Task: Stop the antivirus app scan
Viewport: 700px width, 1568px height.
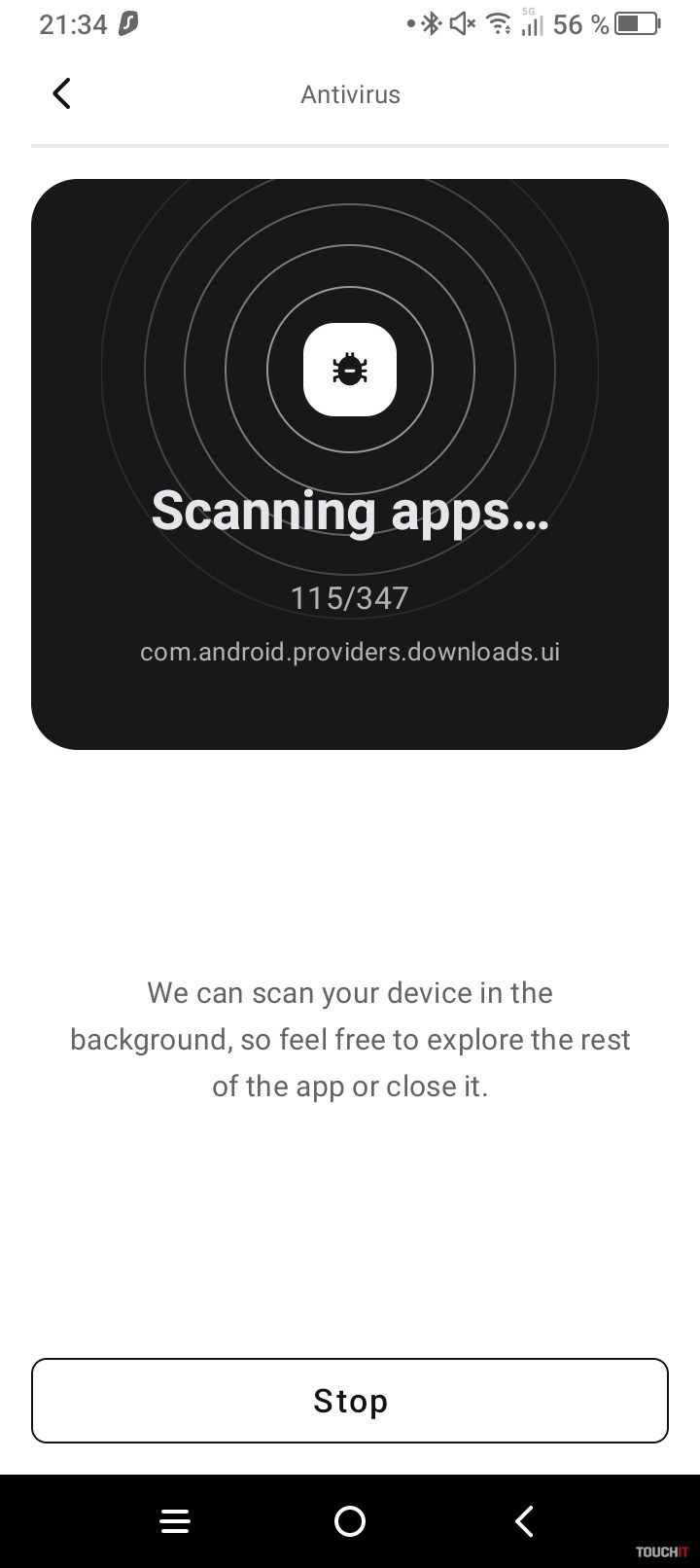Action: [x=350, y=1401]
